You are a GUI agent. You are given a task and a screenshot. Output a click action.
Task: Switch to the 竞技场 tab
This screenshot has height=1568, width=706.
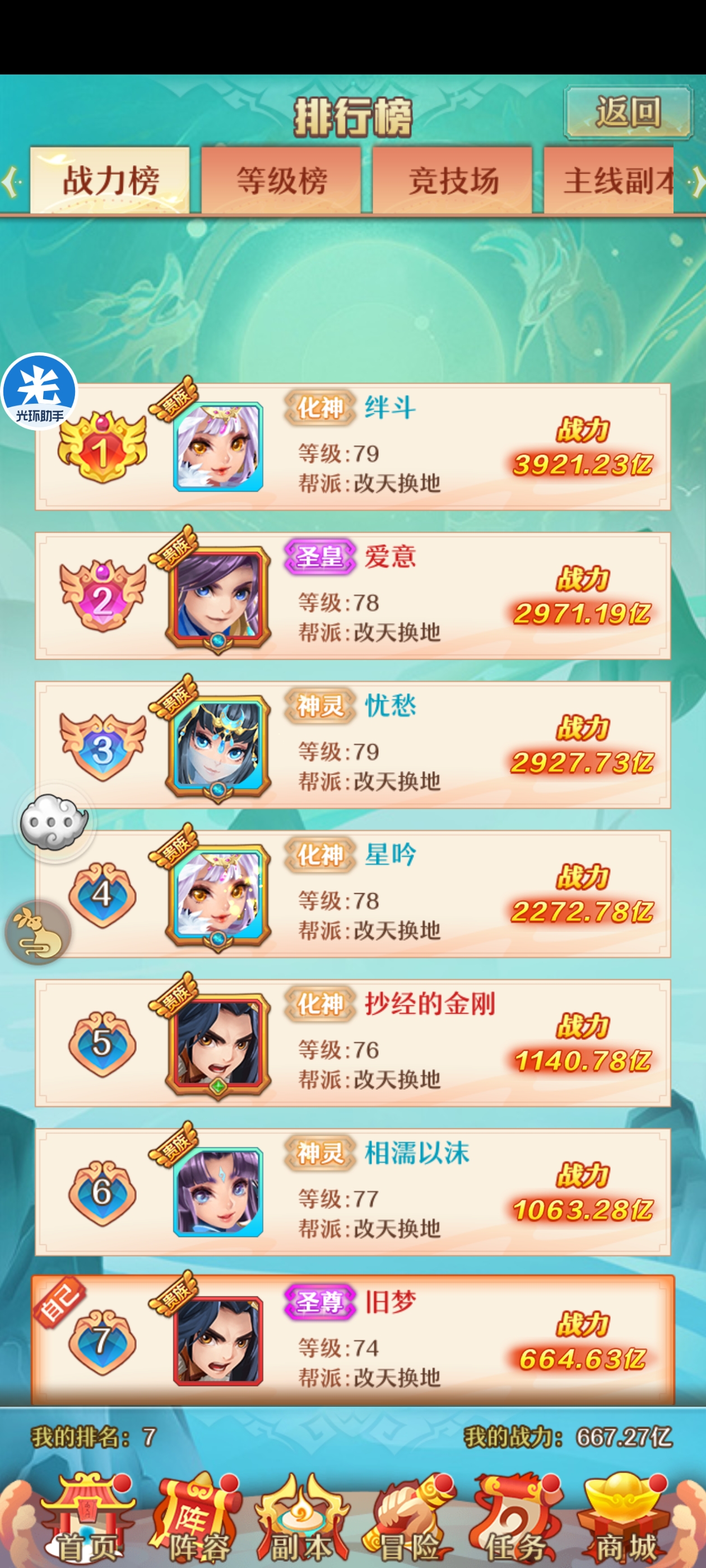453,180
